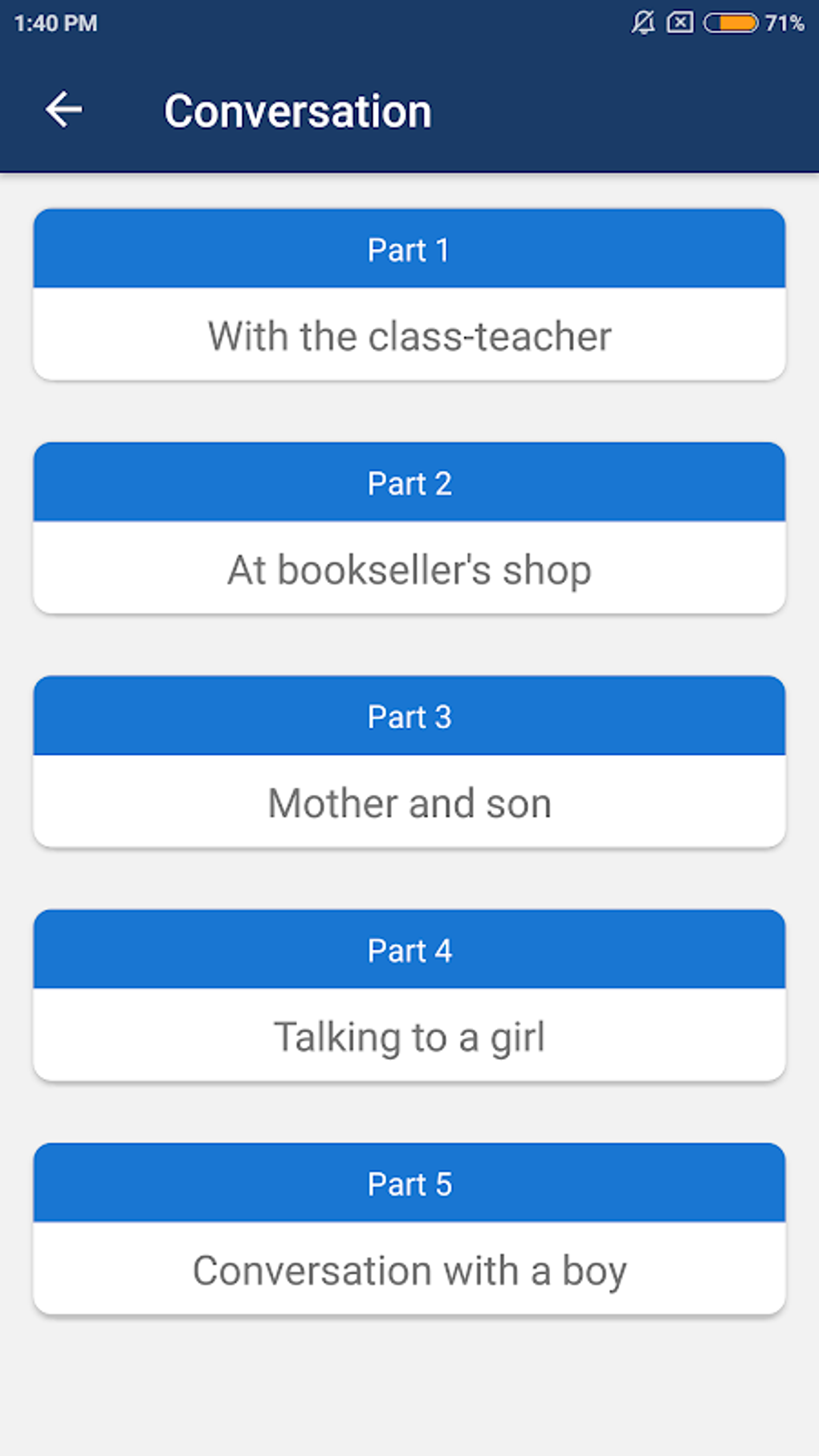
Task: Click the crossed-box status bar icon
Action: point(681,22)
